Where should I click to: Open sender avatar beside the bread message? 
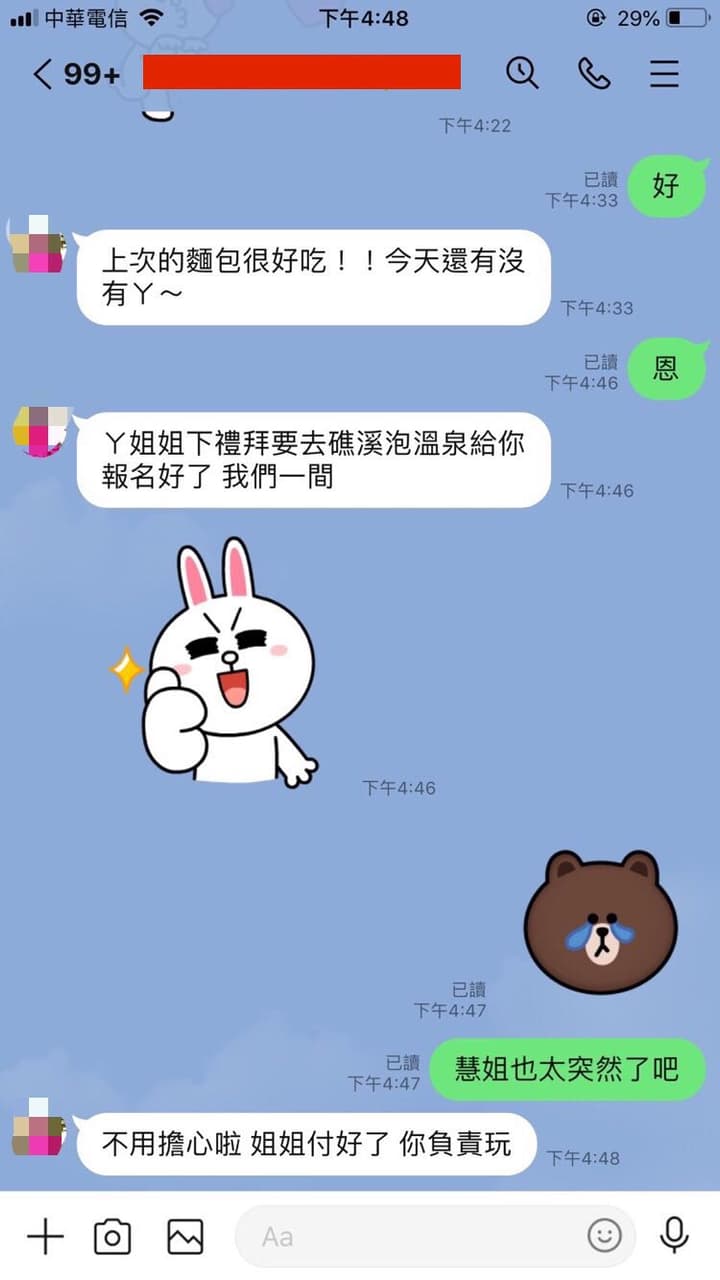point(37,245)
